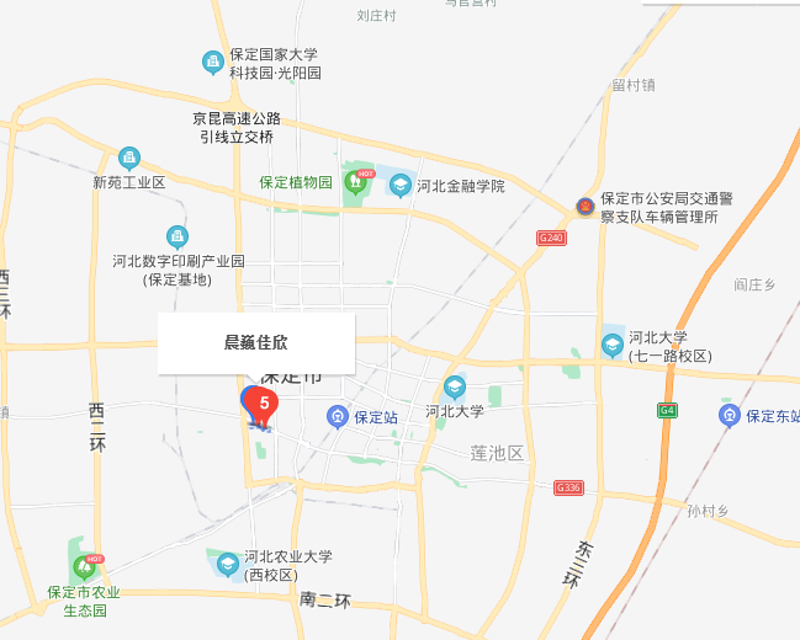Select the 保定站 railway station icon
800x640 pixels.
(339, 415)
